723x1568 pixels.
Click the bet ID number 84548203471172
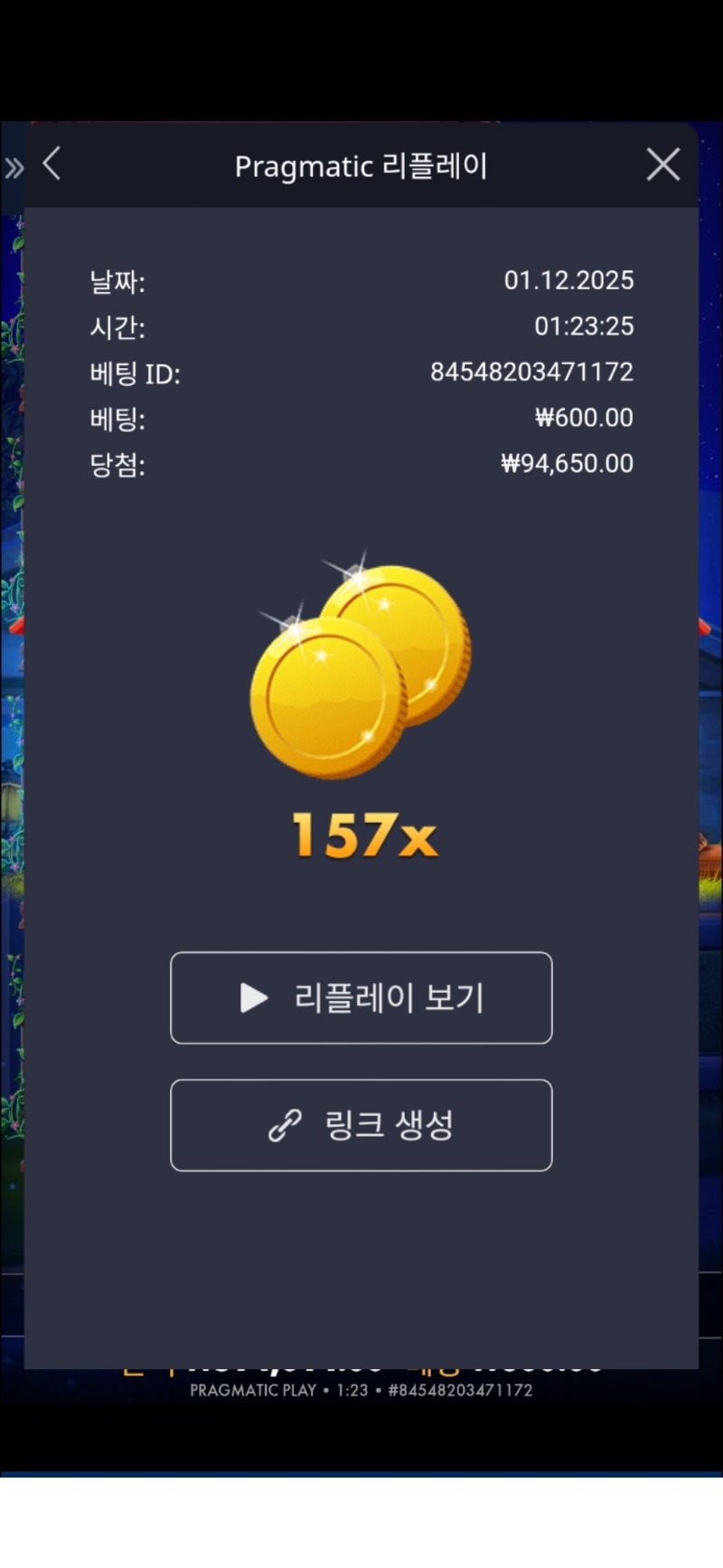(531, 373)
